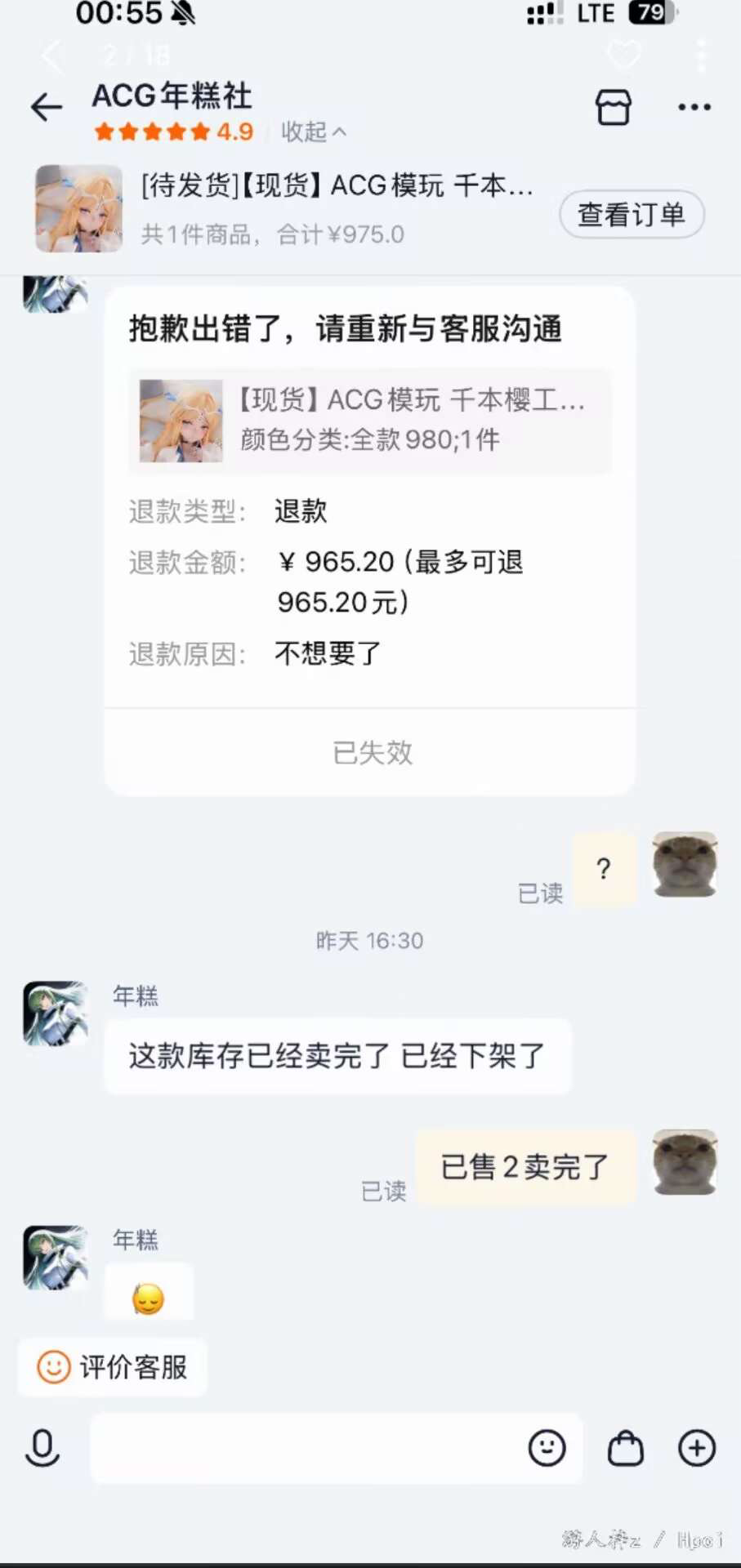Collapse the shop header with 收起
Screen dimensions: 741x1568
pos(313,131)
